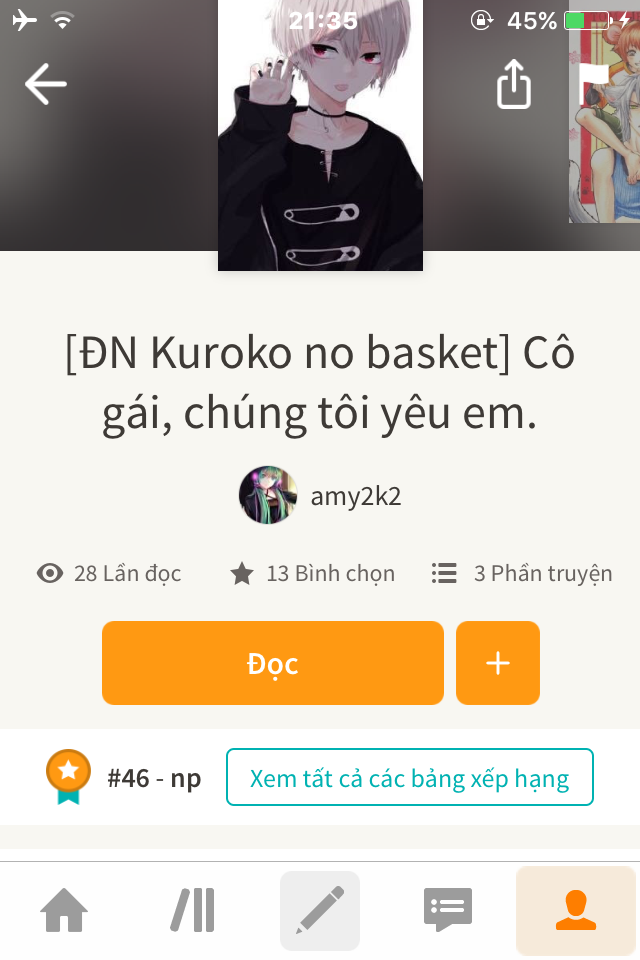Switch to the Home tab
Screen dimensions: 640x960
64,910
